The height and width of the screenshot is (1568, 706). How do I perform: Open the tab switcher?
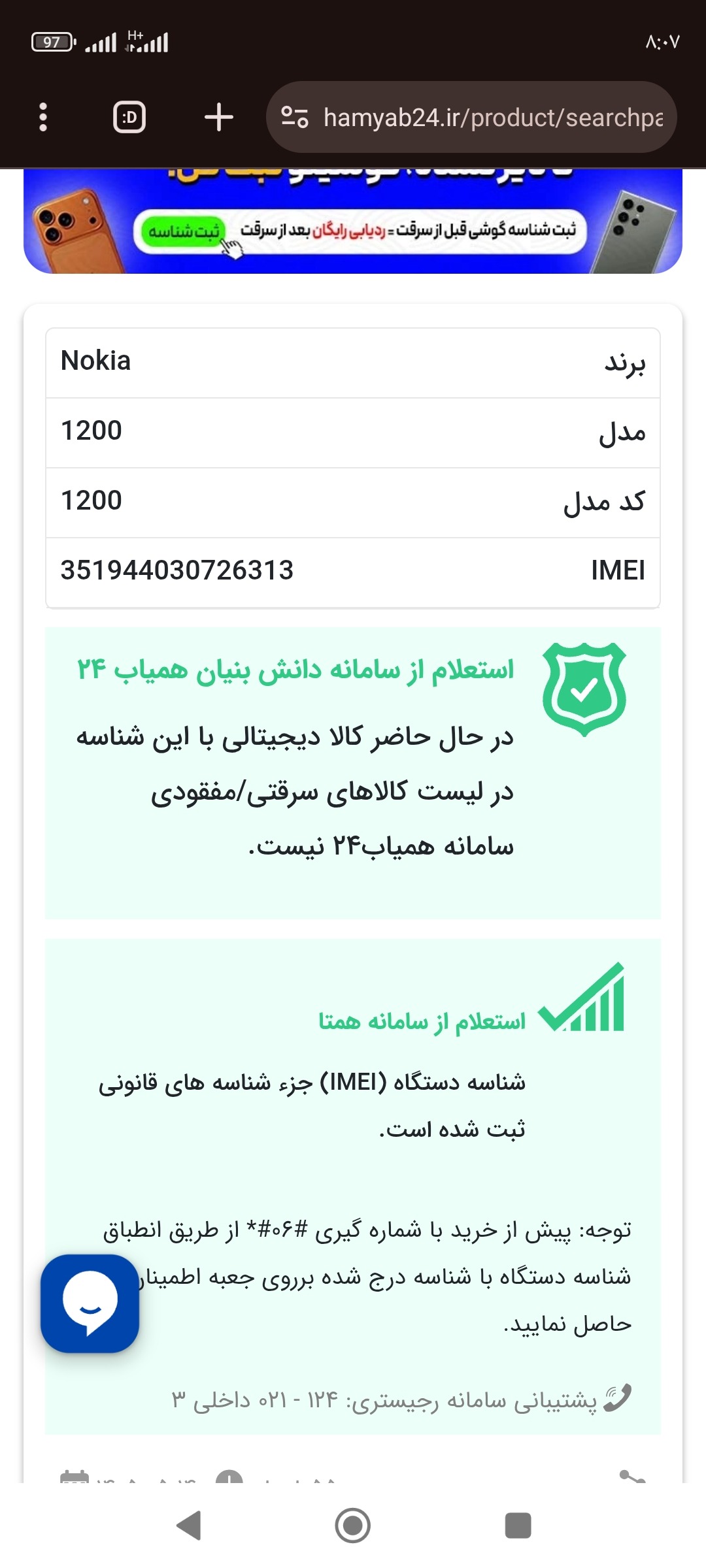point(129,118)
